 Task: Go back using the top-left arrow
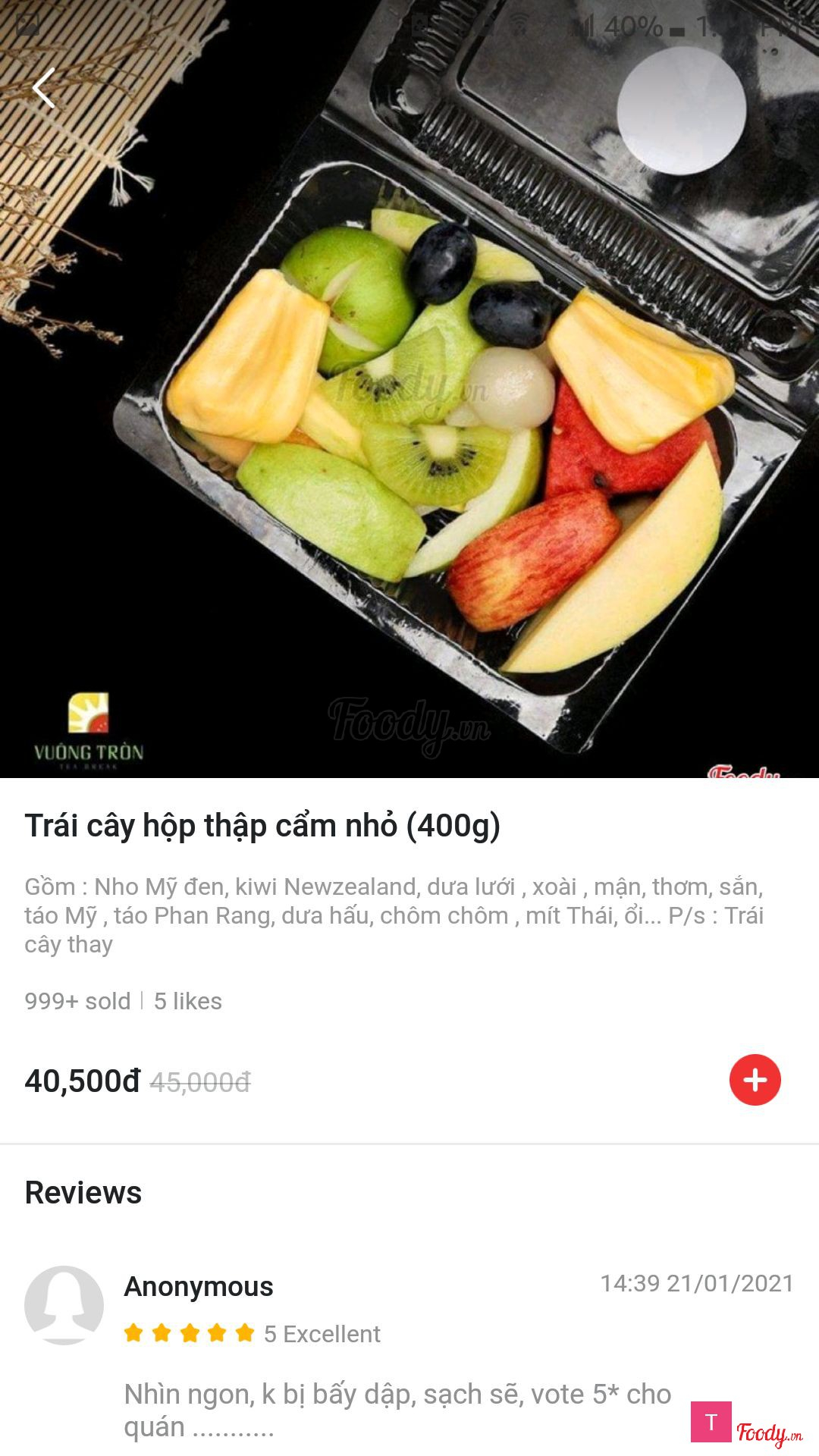[44, 89]
